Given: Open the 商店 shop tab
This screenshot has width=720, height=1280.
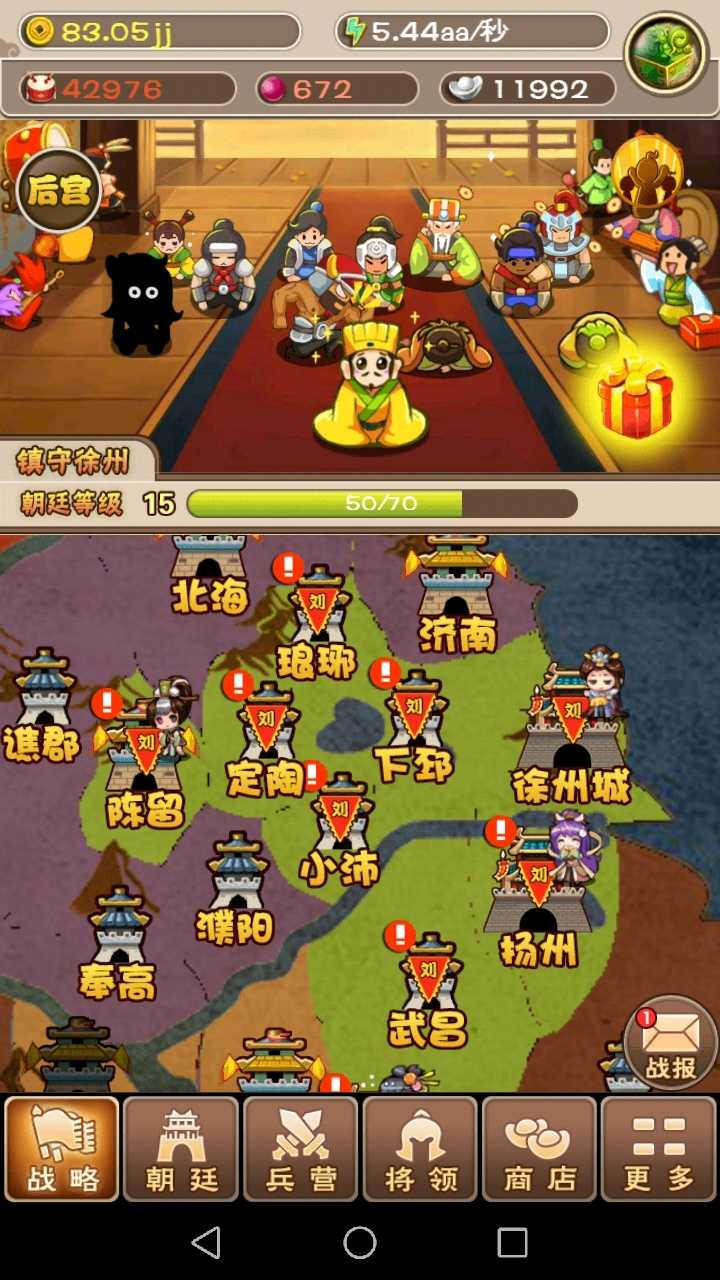Looking at the screenshot, I should pos(539,1148).
